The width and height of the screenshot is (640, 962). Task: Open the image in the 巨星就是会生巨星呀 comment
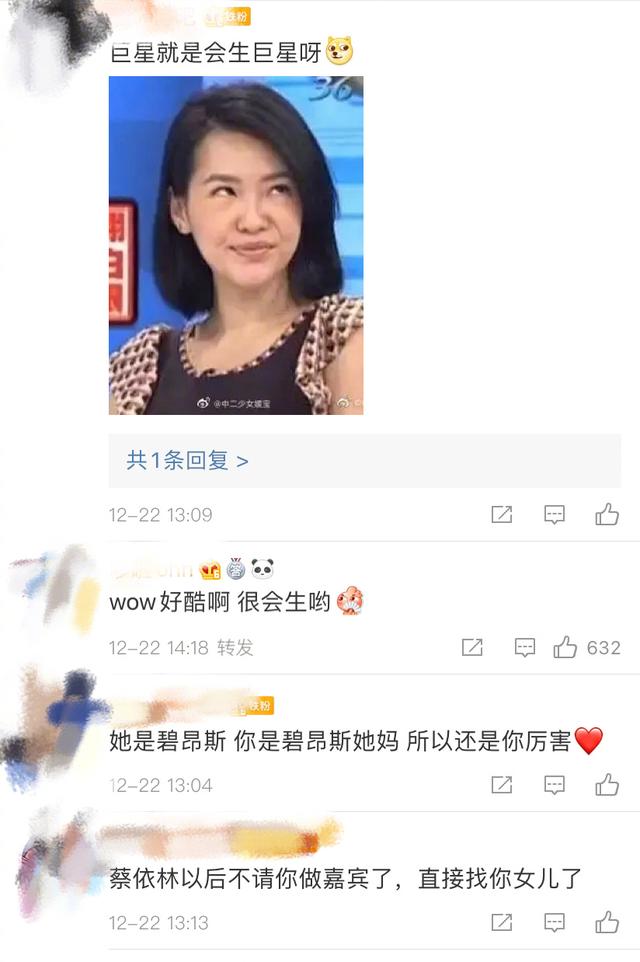pyautogui.click(x=236, y=246)
